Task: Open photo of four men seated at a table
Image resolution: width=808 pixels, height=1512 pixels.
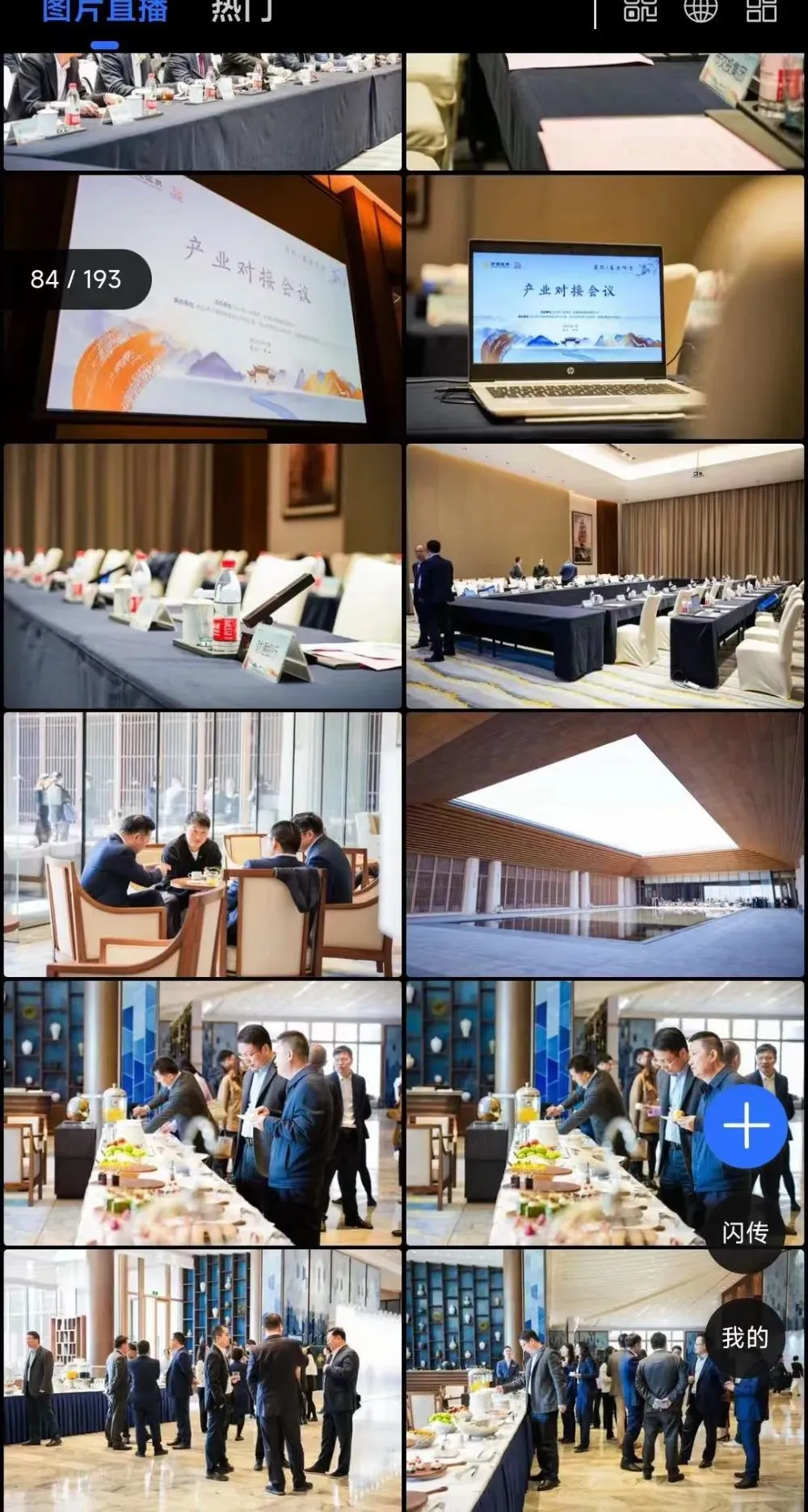Action: pyautogui.click(x=202, y=844)
